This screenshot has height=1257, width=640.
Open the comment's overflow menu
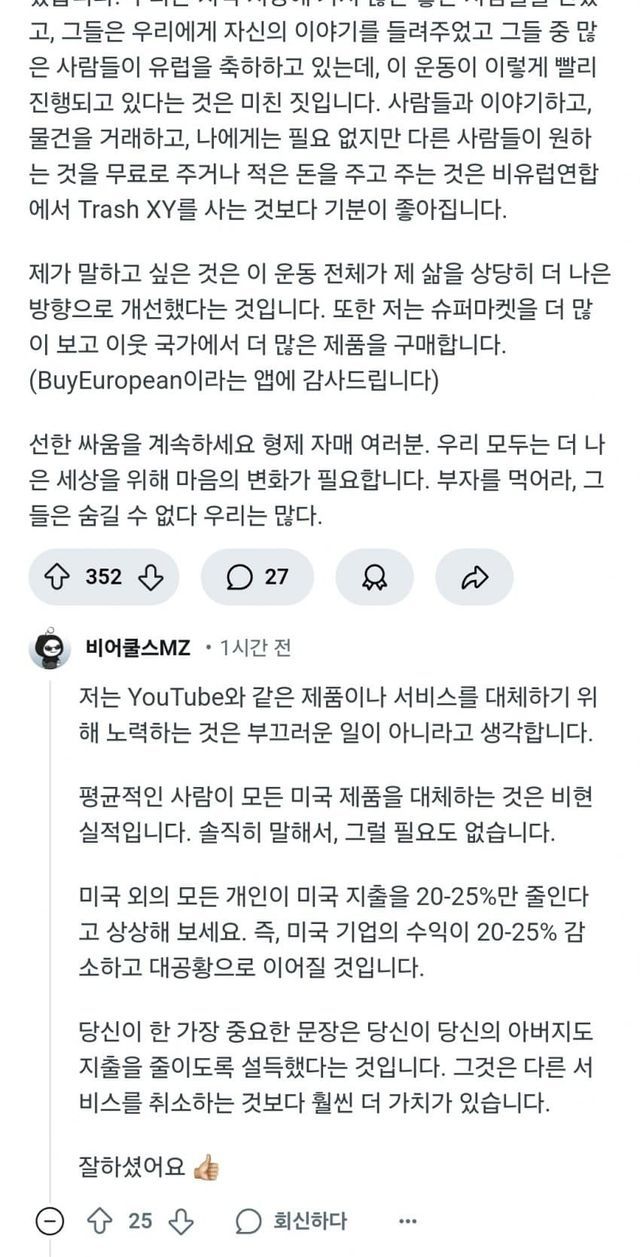click(x=408, y=1221)
